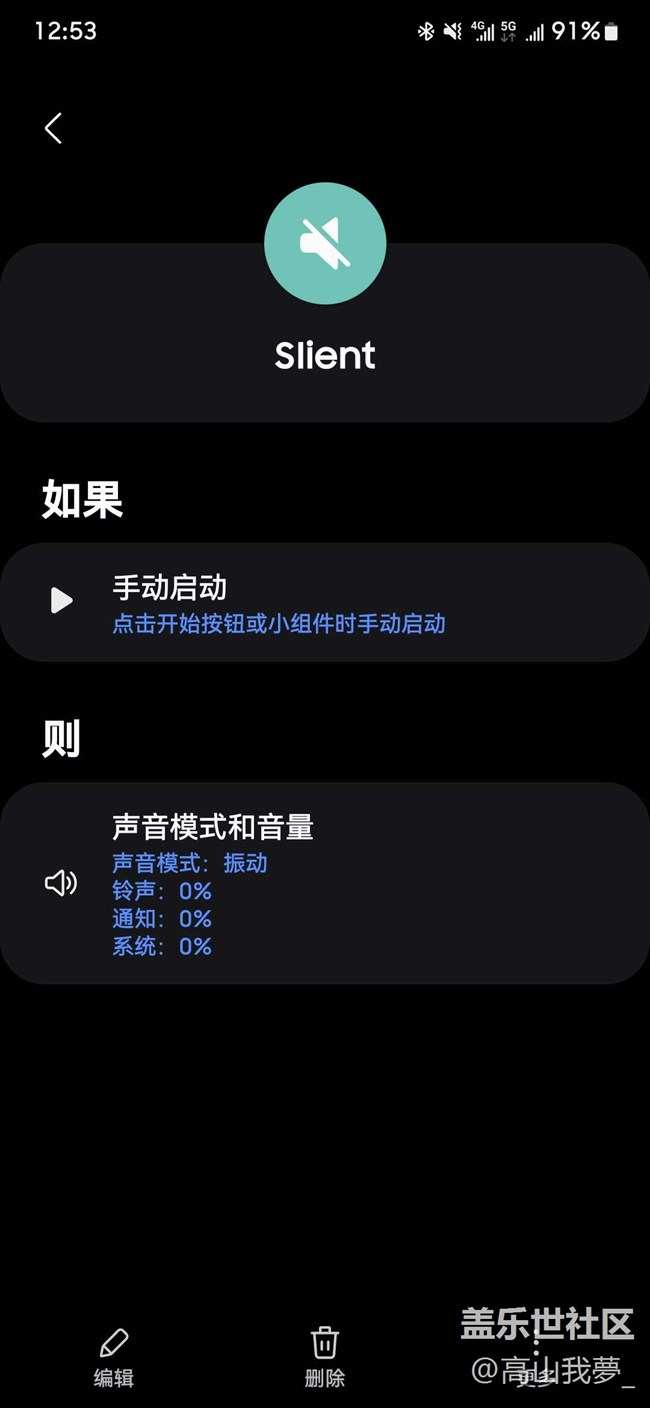Tap 编辑 to edit this routine
650x1408 pixels.
click(114, 1356)
